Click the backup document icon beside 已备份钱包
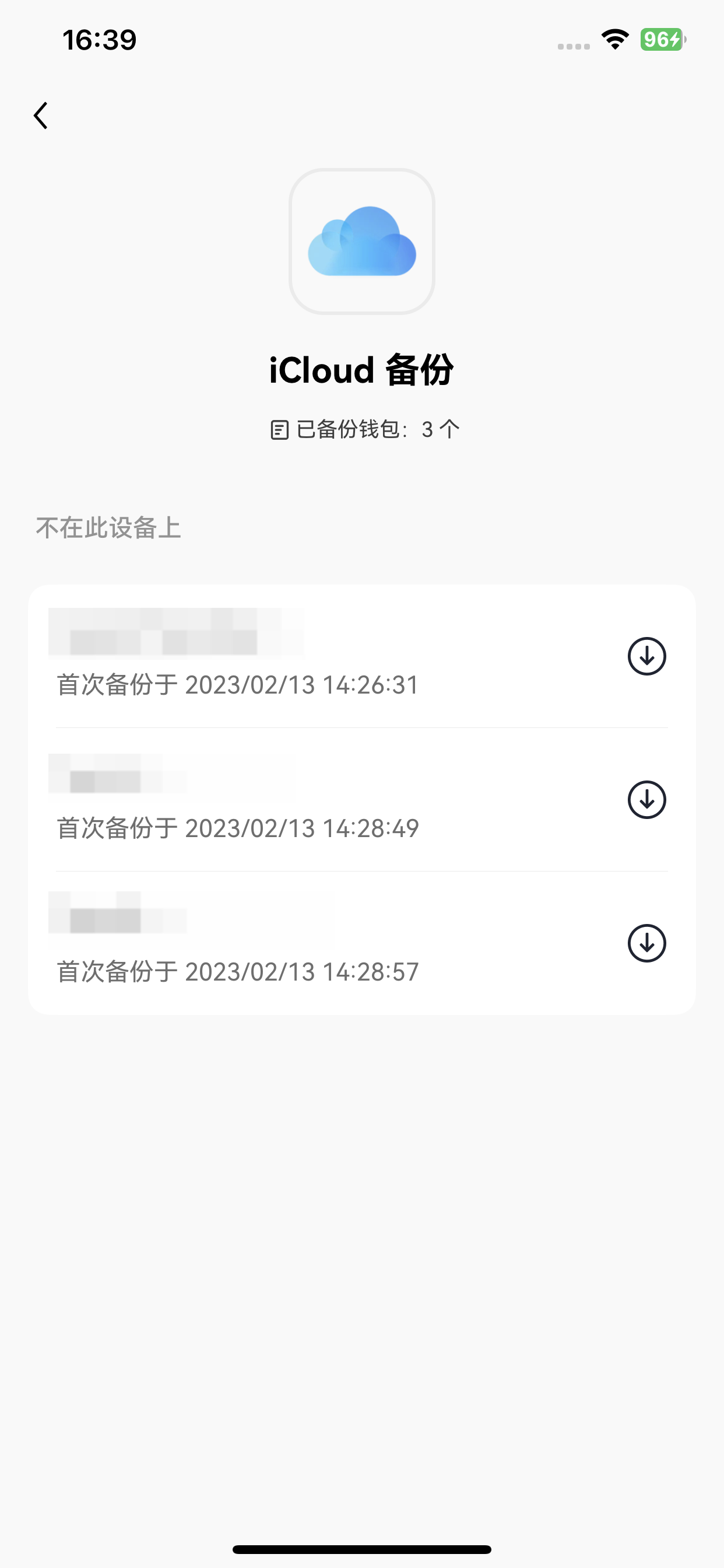Image resolution: width=724 pixels, height=1568 pixels. [x=279, y=429]
